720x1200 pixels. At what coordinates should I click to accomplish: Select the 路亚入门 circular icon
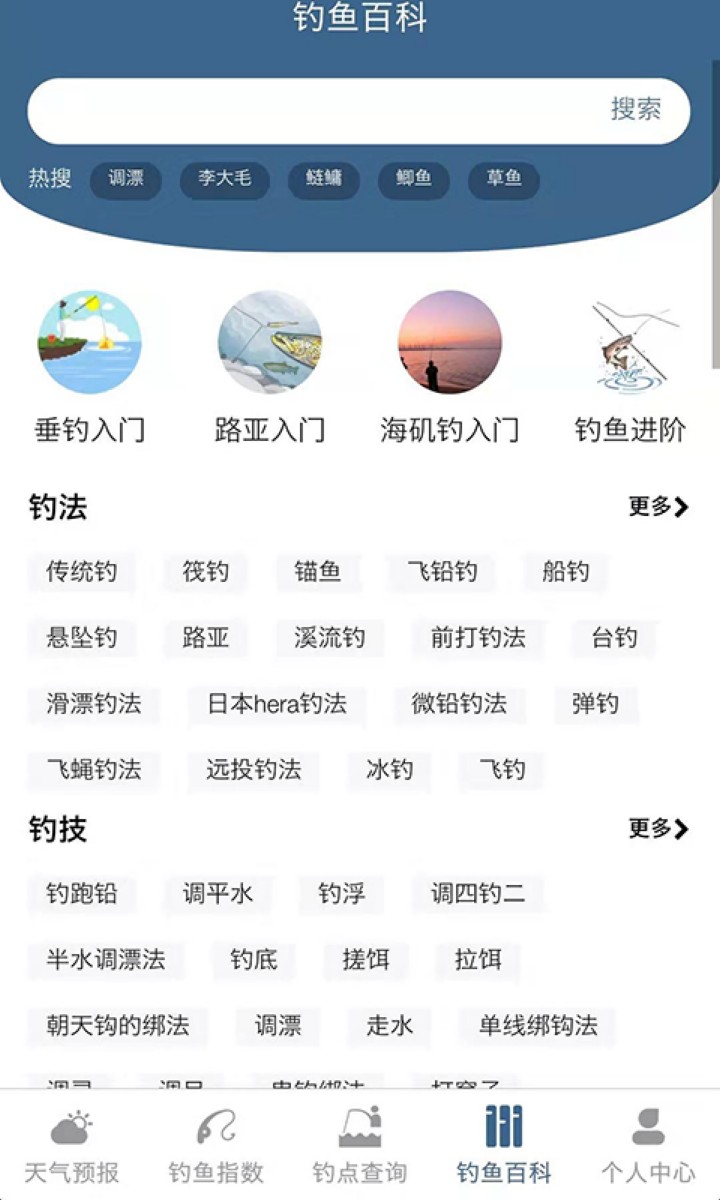point(270,342)
